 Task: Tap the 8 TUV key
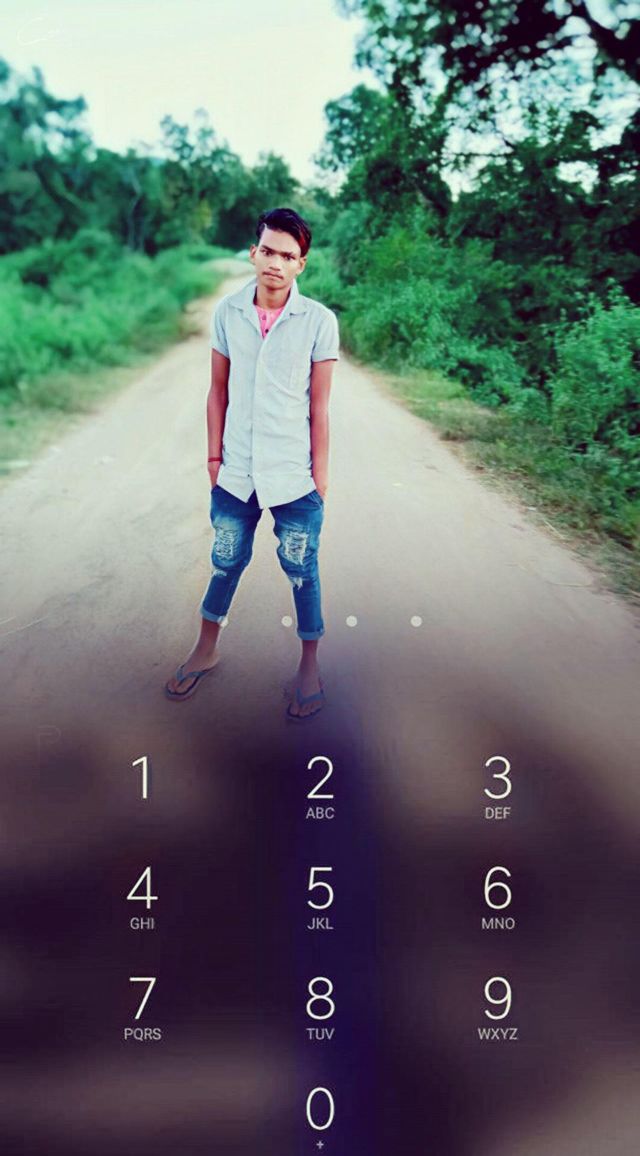click(320, 1009)
